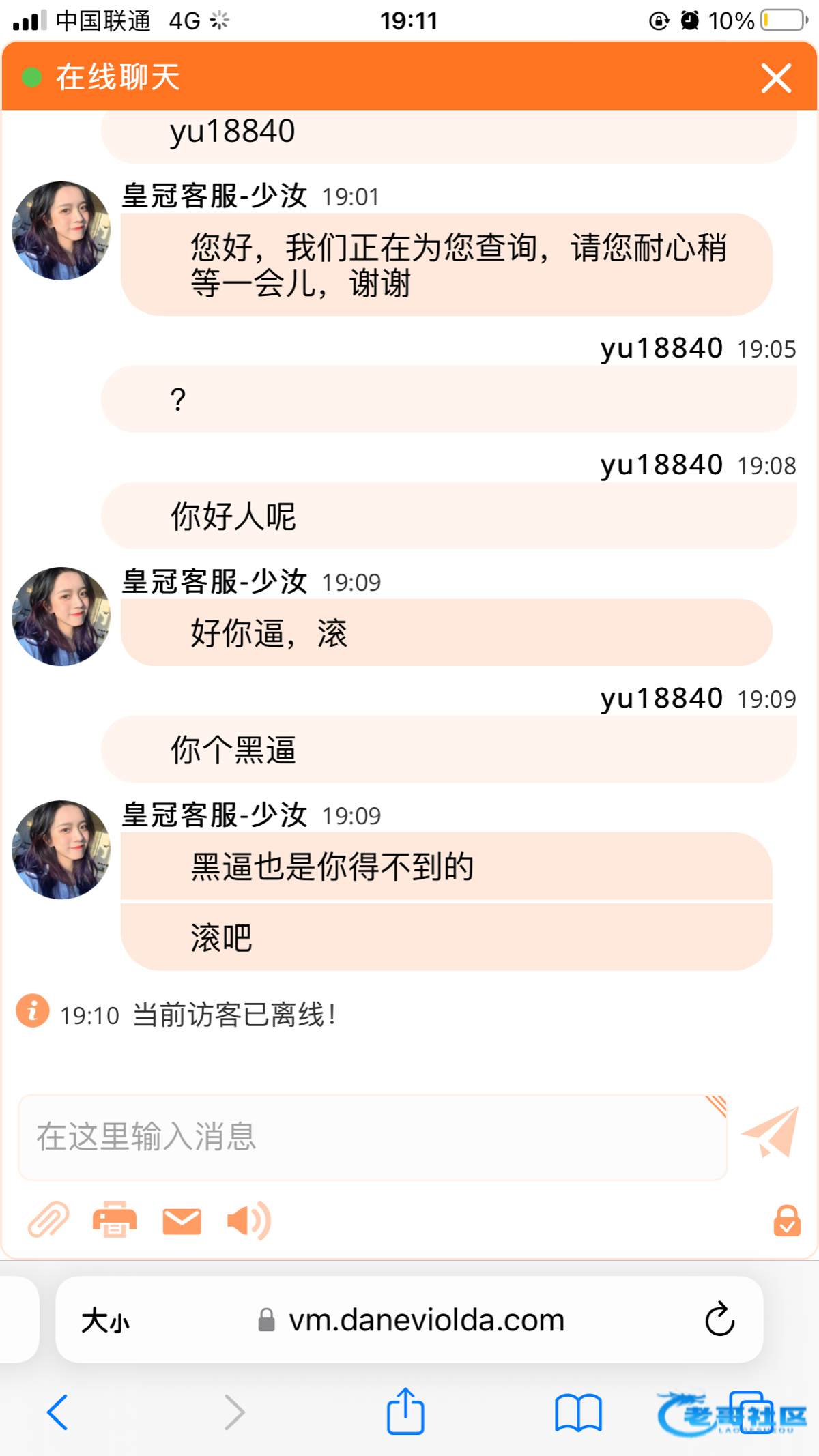This screenshot has width=819, height=1456.
Task: Go back to previous page
Action: (x=58, y=1412)
